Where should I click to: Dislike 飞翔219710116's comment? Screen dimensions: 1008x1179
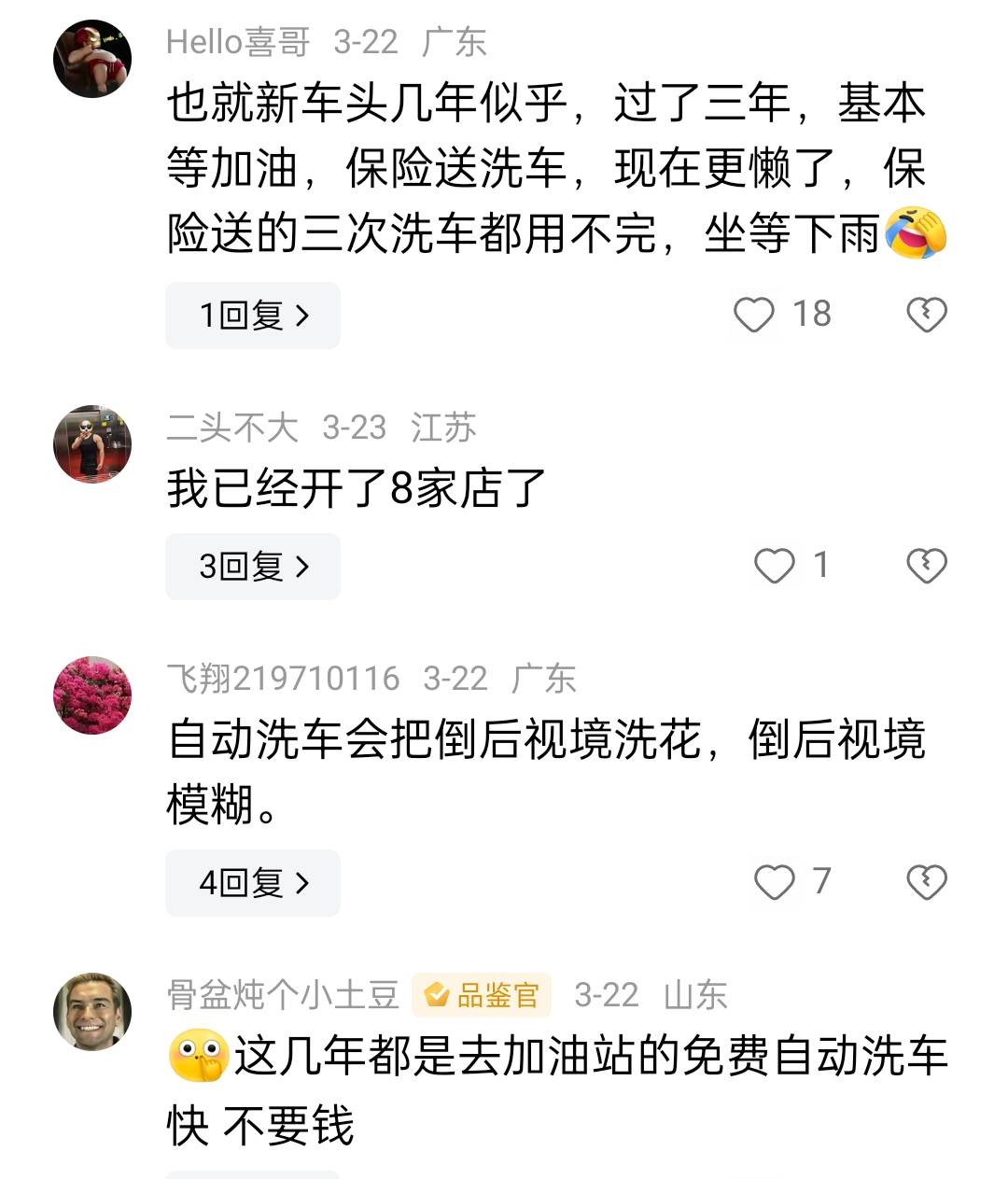click(927, 882)
